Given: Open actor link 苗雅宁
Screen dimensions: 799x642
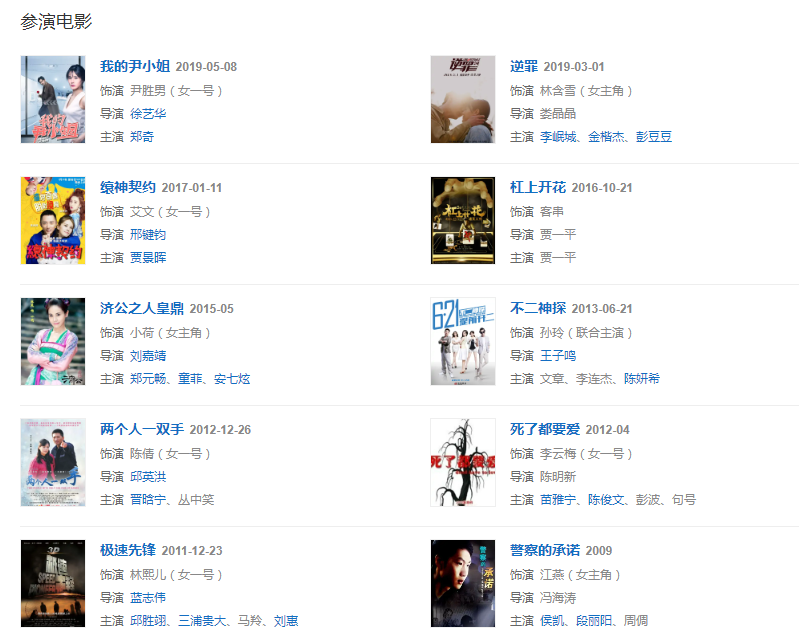Looking at the screenshot, I should [x=559, y=500].
